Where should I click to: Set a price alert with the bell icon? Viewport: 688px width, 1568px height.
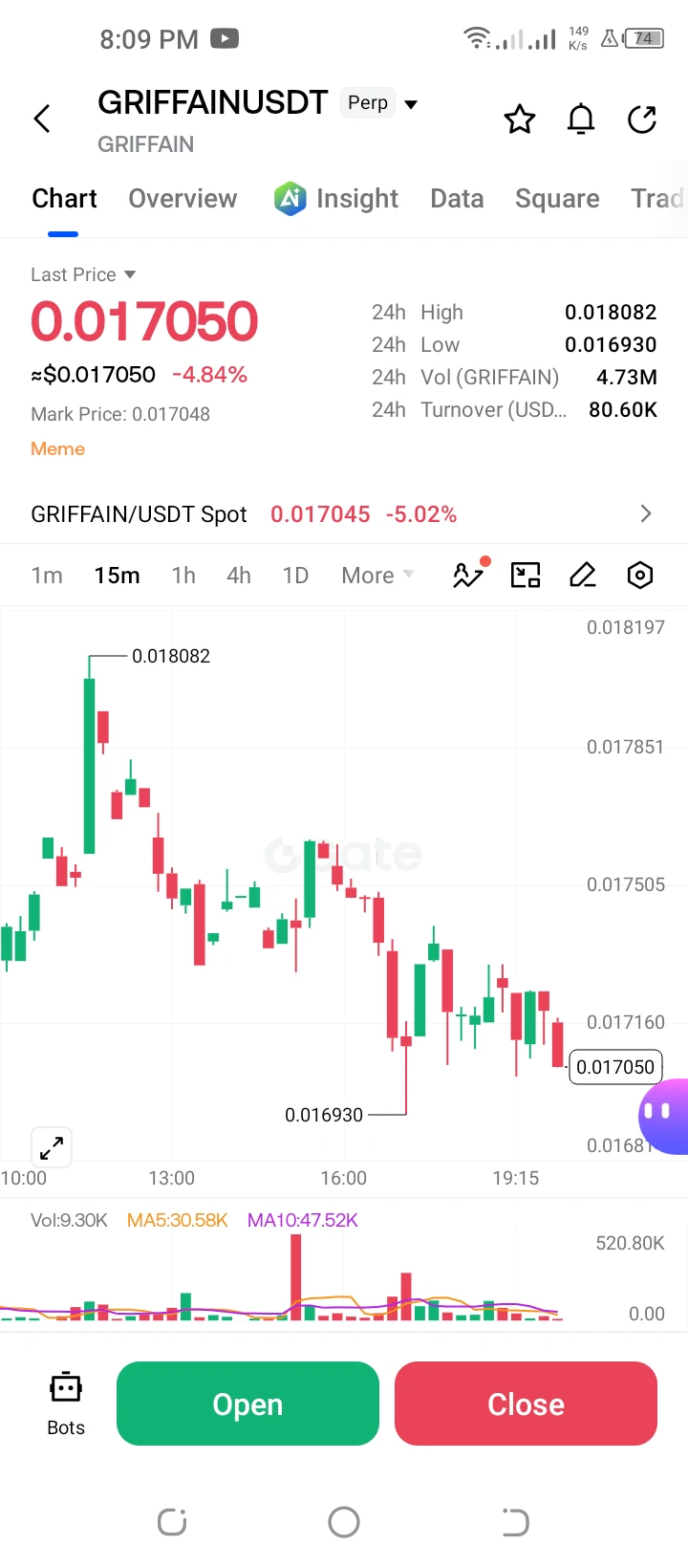click(x=581, y=120)
